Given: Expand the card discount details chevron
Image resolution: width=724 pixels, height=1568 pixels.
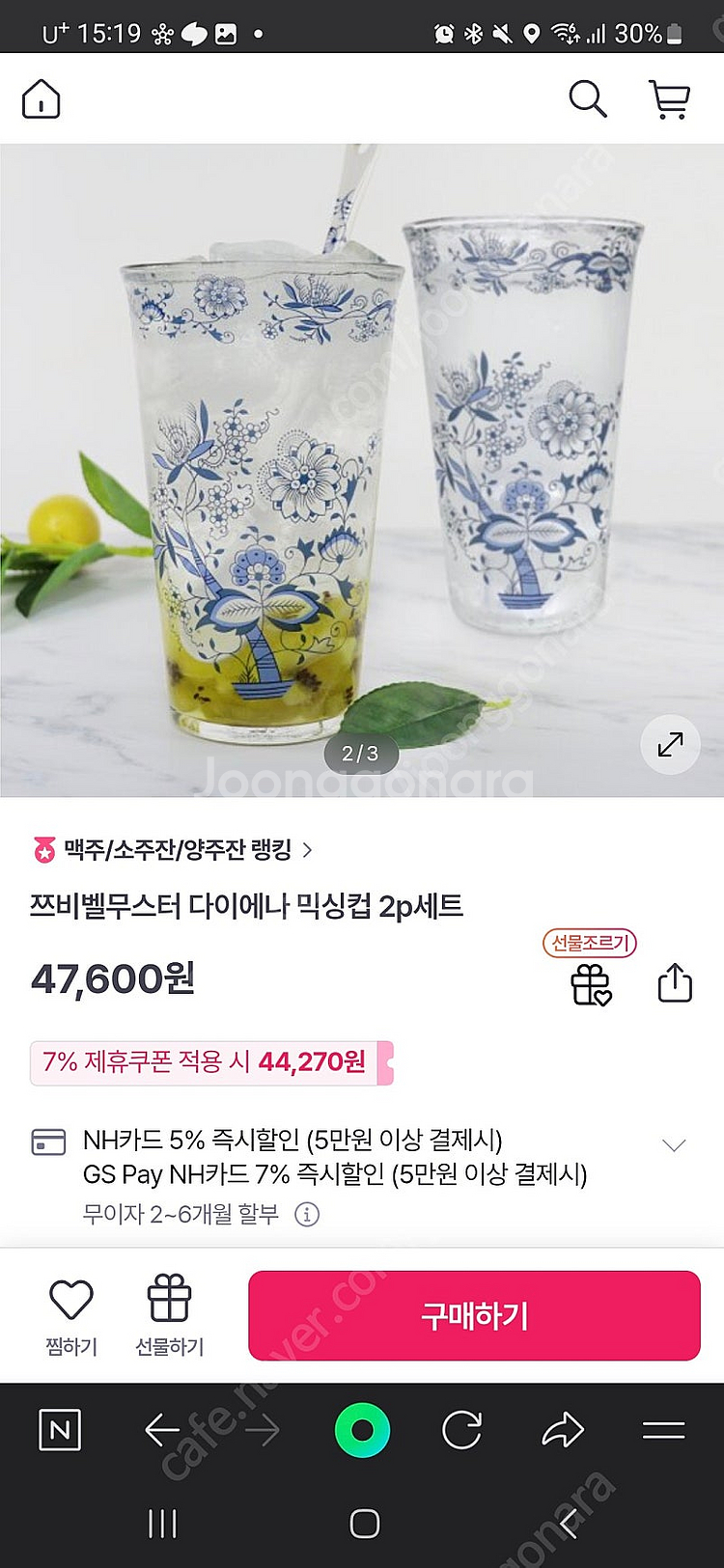Looking at the screenshot, I should coord(674,1145).
